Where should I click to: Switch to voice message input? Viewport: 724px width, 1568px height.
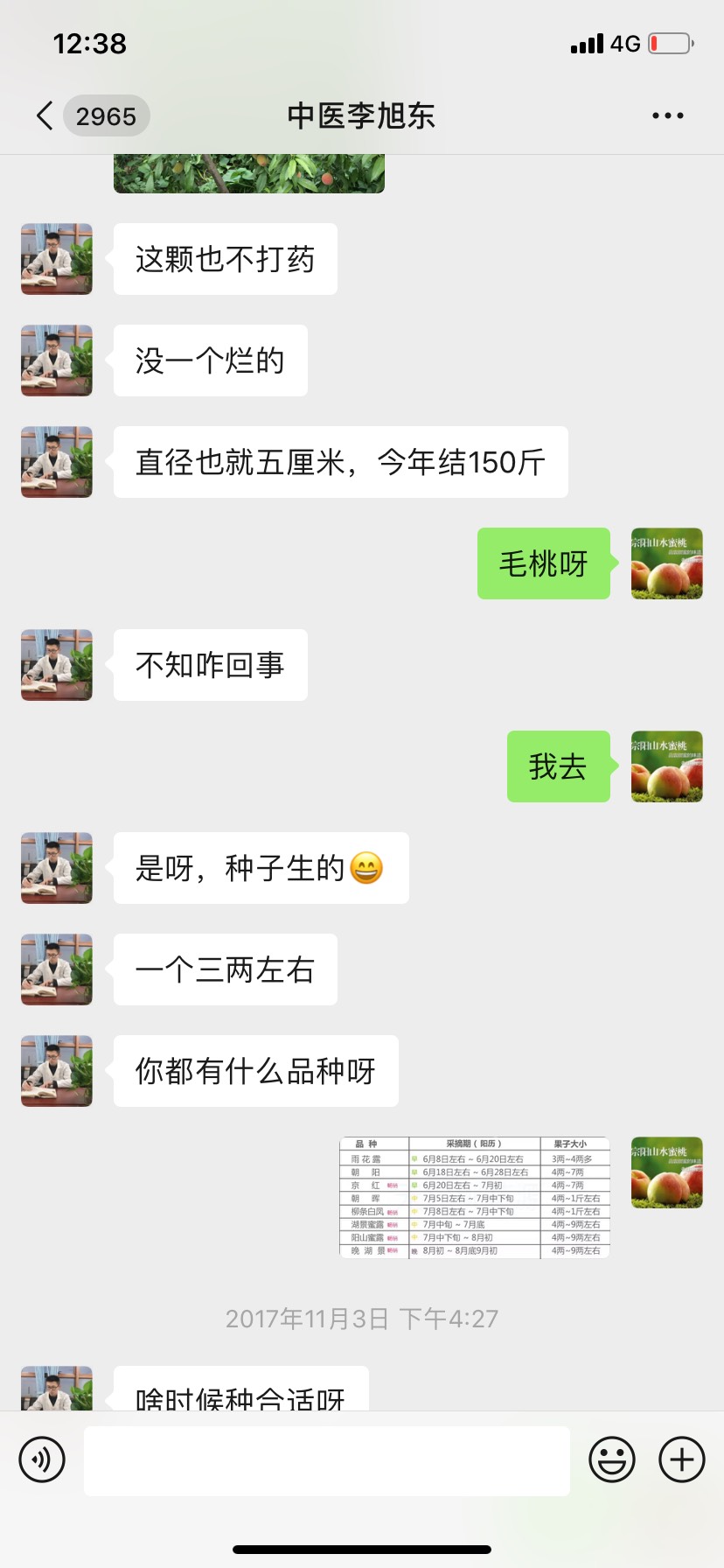point(42,1459)
